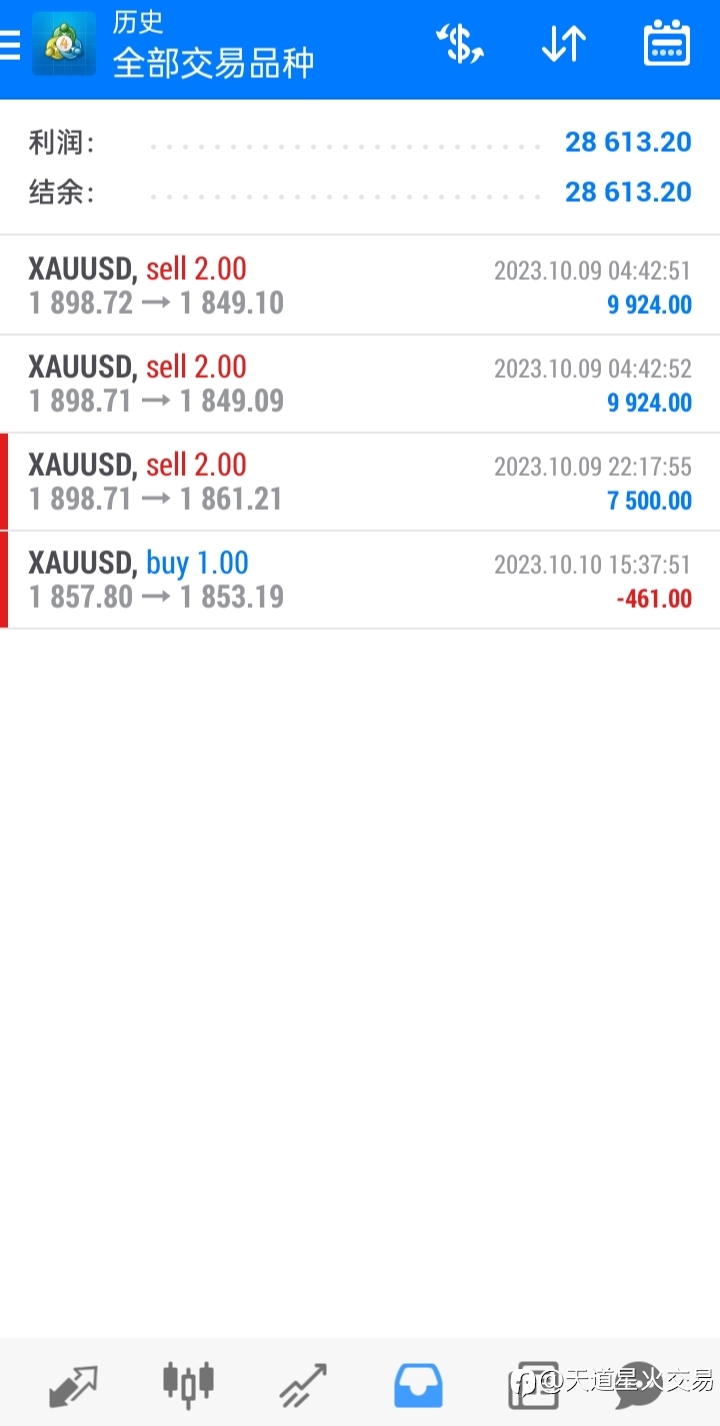This screenshot has width=720, height=1426.
Task: Select the History inbox tab
Action: tap(418, 1386)
